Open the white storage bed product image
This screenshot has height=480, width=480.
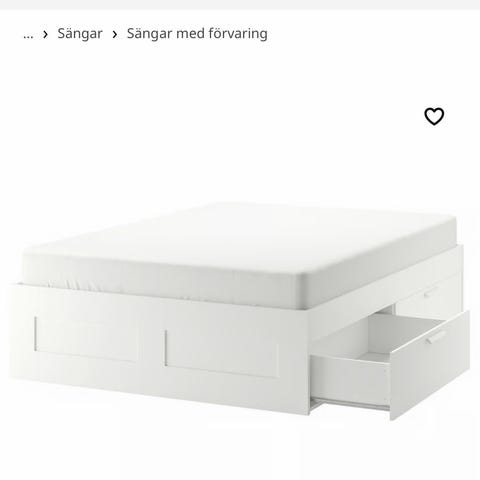click(240, 311)
